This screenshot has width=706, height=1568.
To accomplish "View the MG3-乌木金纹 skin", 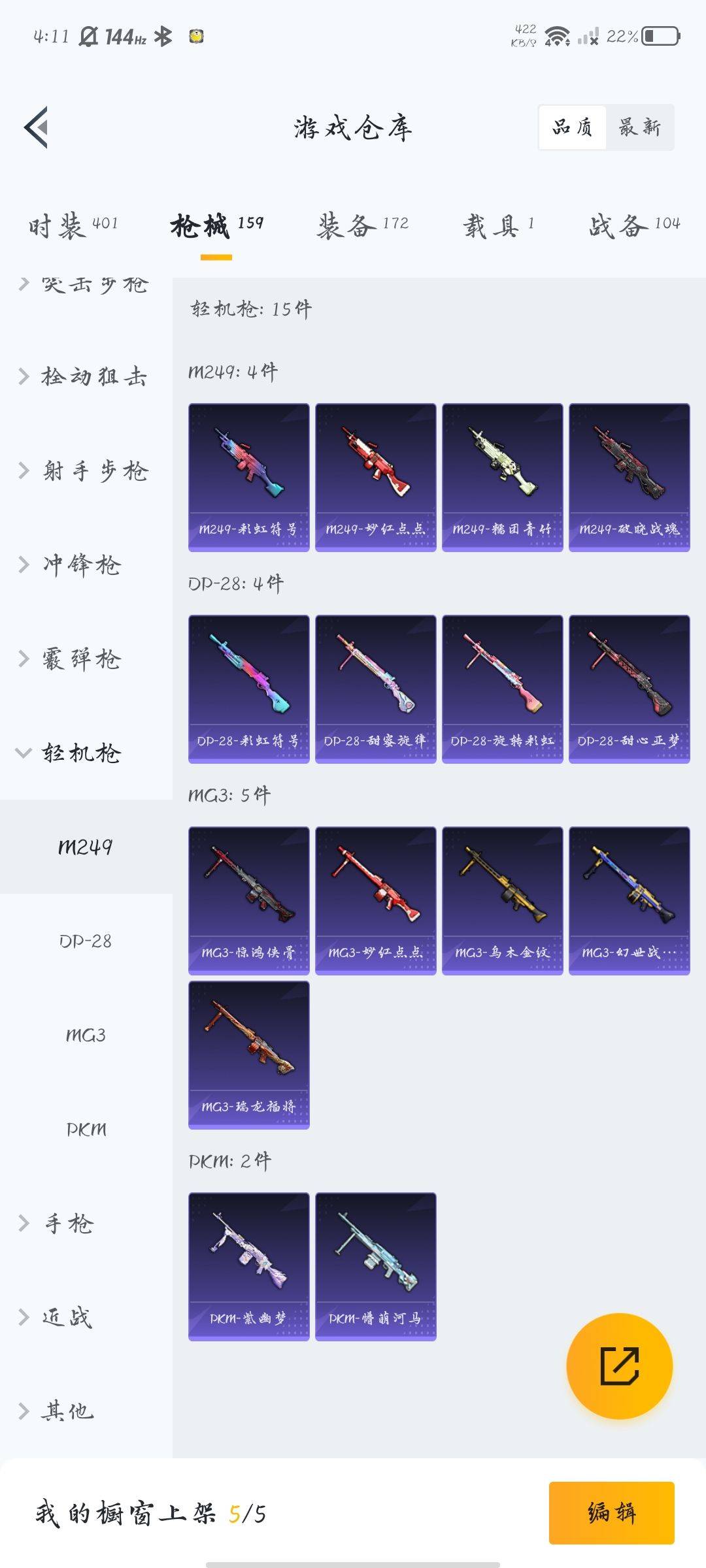I will 502,900.
